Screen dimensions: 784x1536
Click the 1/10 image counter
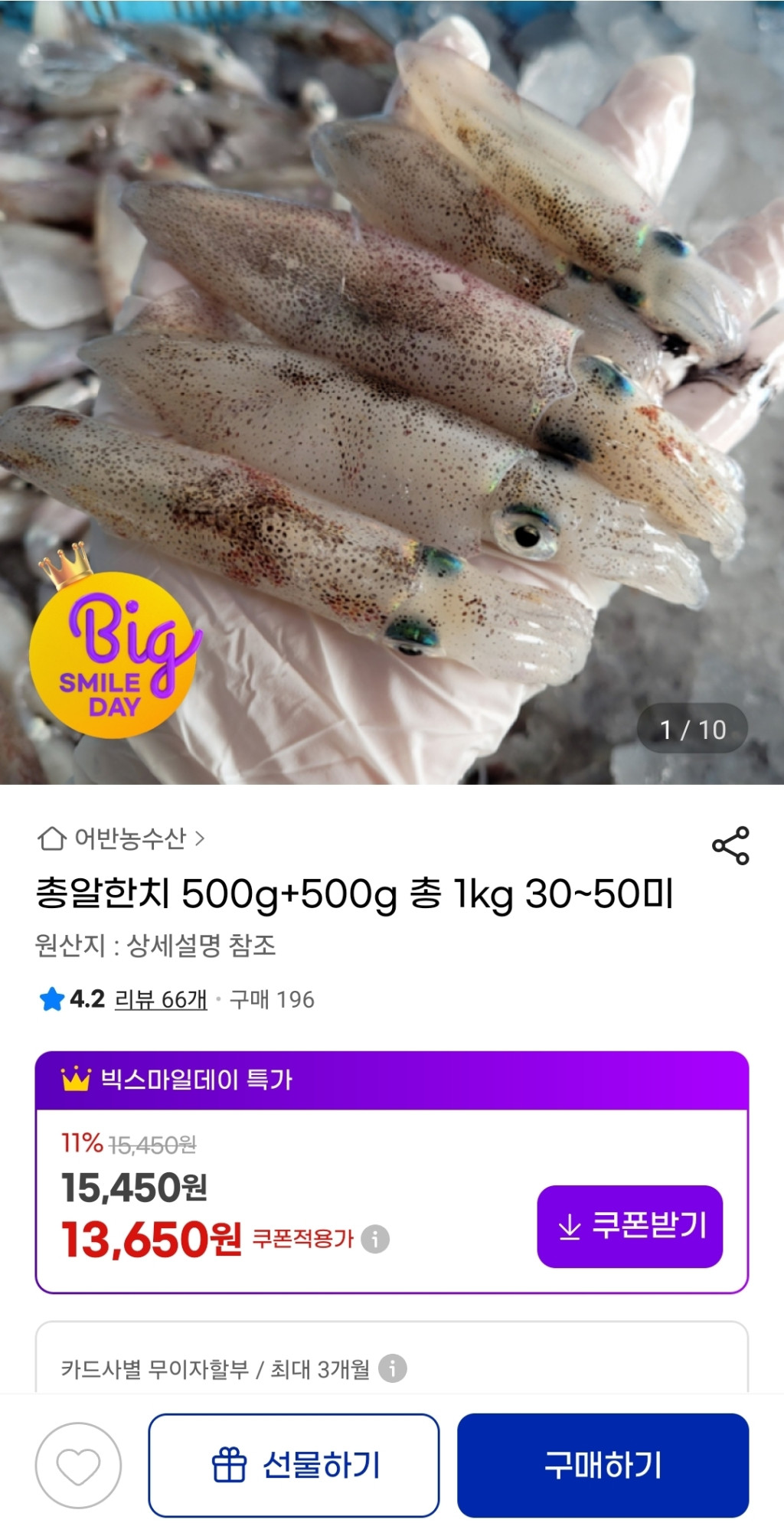[x=693, y=730]
